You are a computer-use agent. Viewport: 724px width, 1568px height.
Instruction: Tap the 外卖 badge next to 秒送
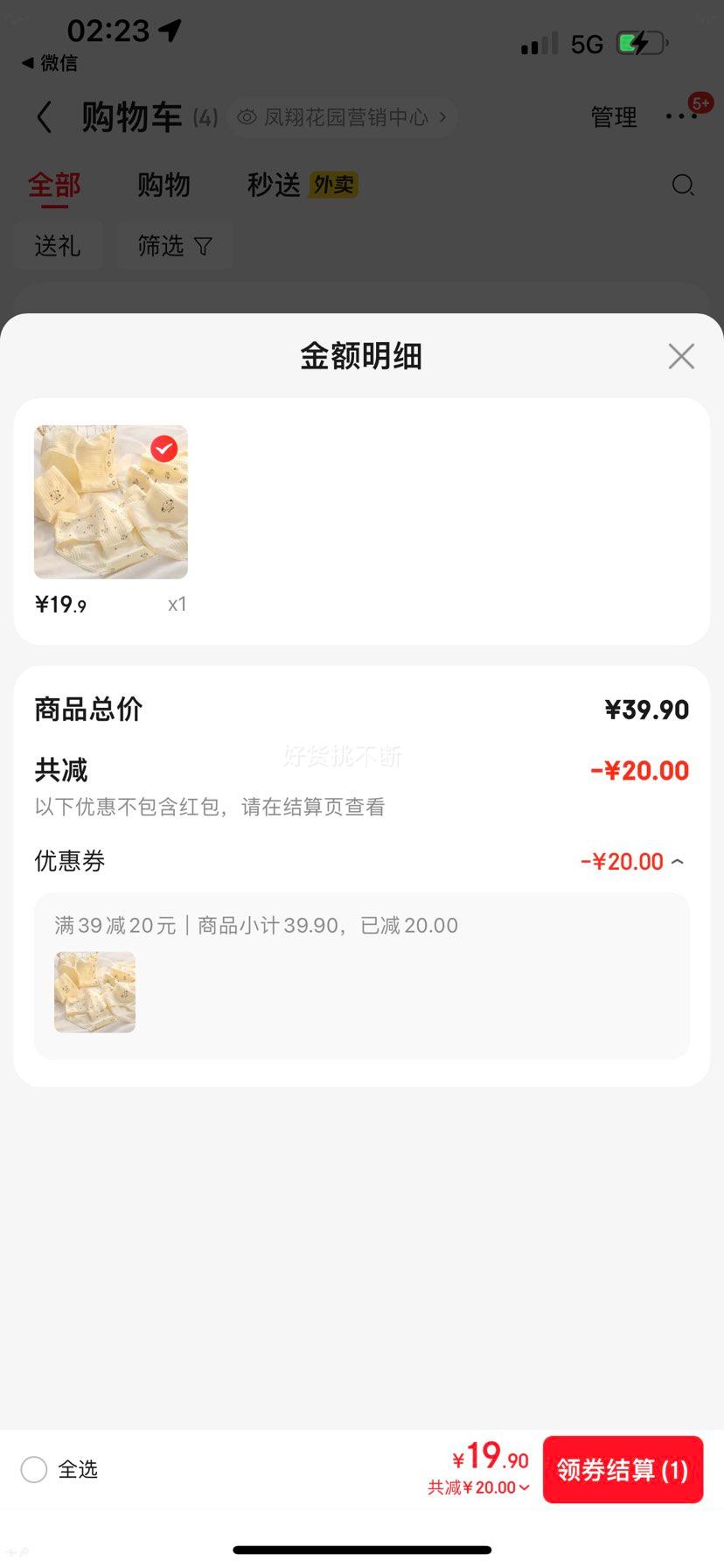(333, 185)
